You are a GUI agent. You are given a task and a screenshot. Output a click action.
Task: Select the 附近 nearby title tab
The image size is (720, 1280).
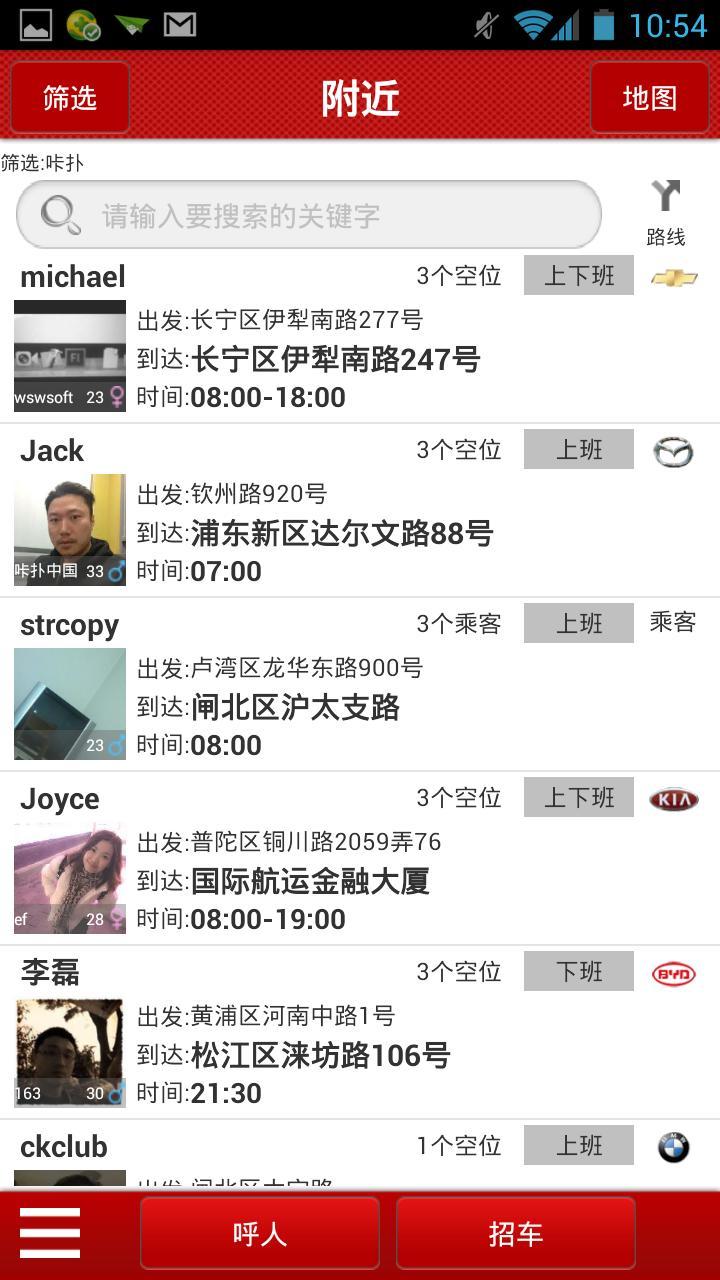(x=359, y=97)
